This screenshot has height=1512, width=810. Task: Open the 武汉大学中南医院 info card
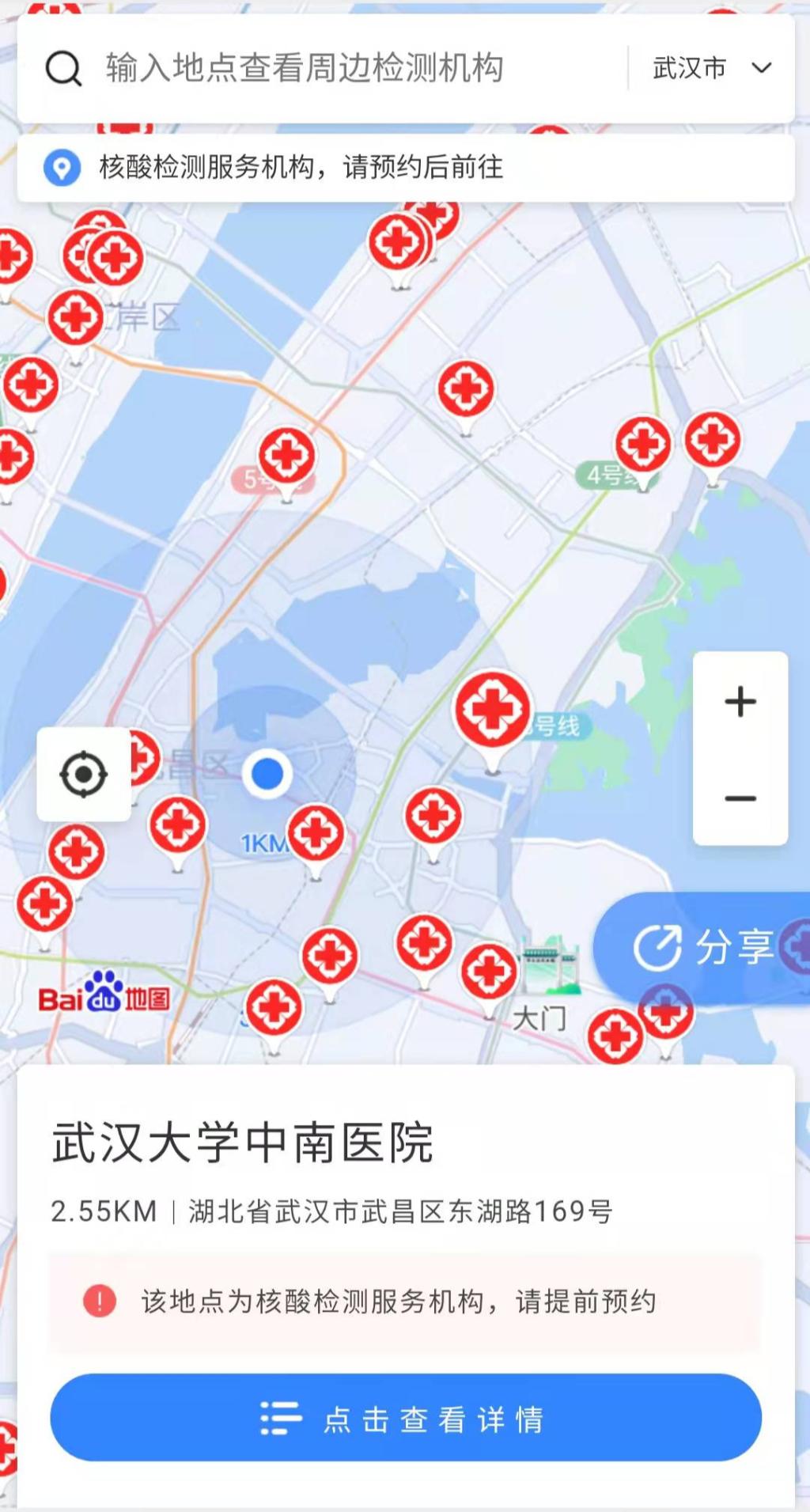point(242,1143)
